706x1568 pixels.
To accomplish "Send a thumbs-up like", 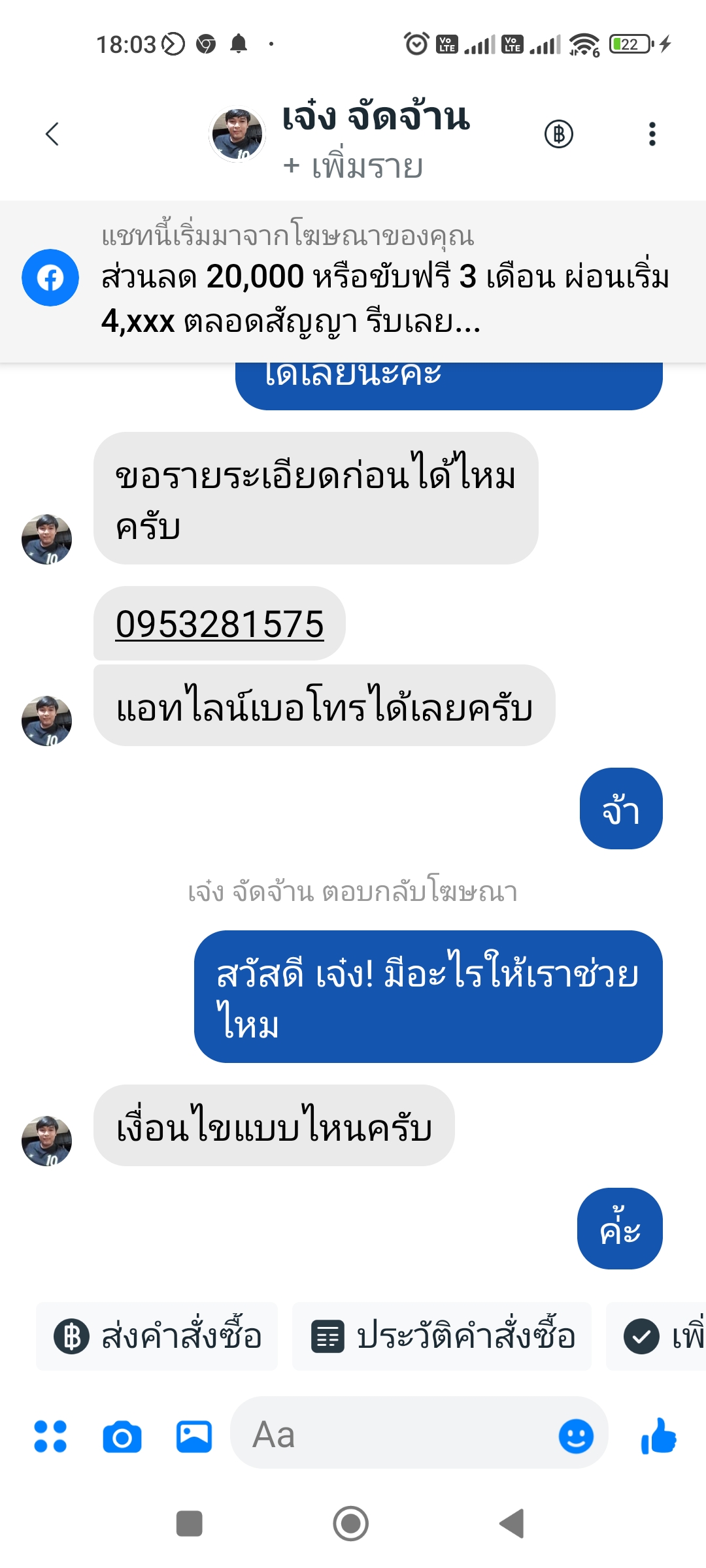I will (x=658, y=1436).
